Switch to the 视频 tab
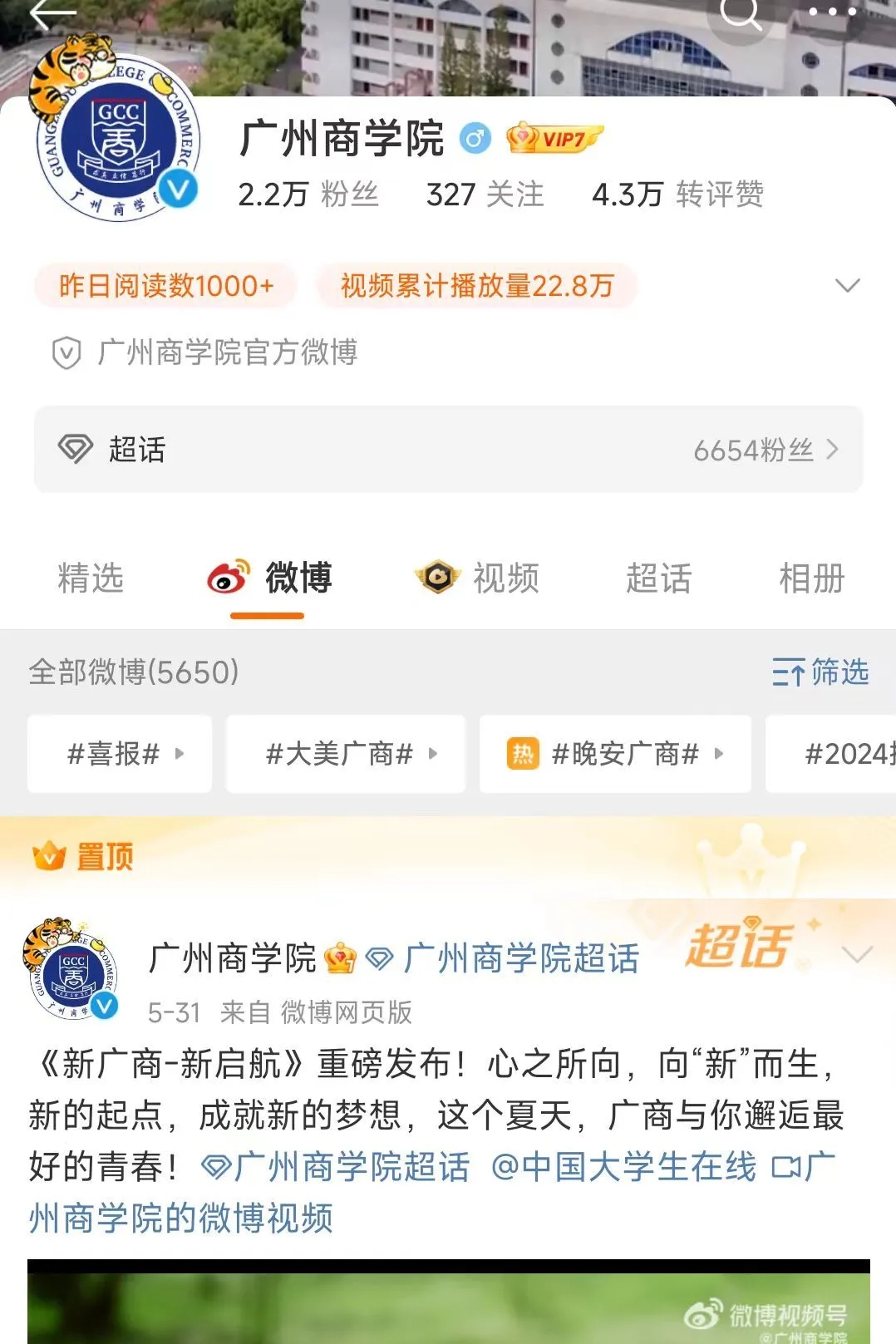This screenshot has height=1344, width=896. click(479, 578)
